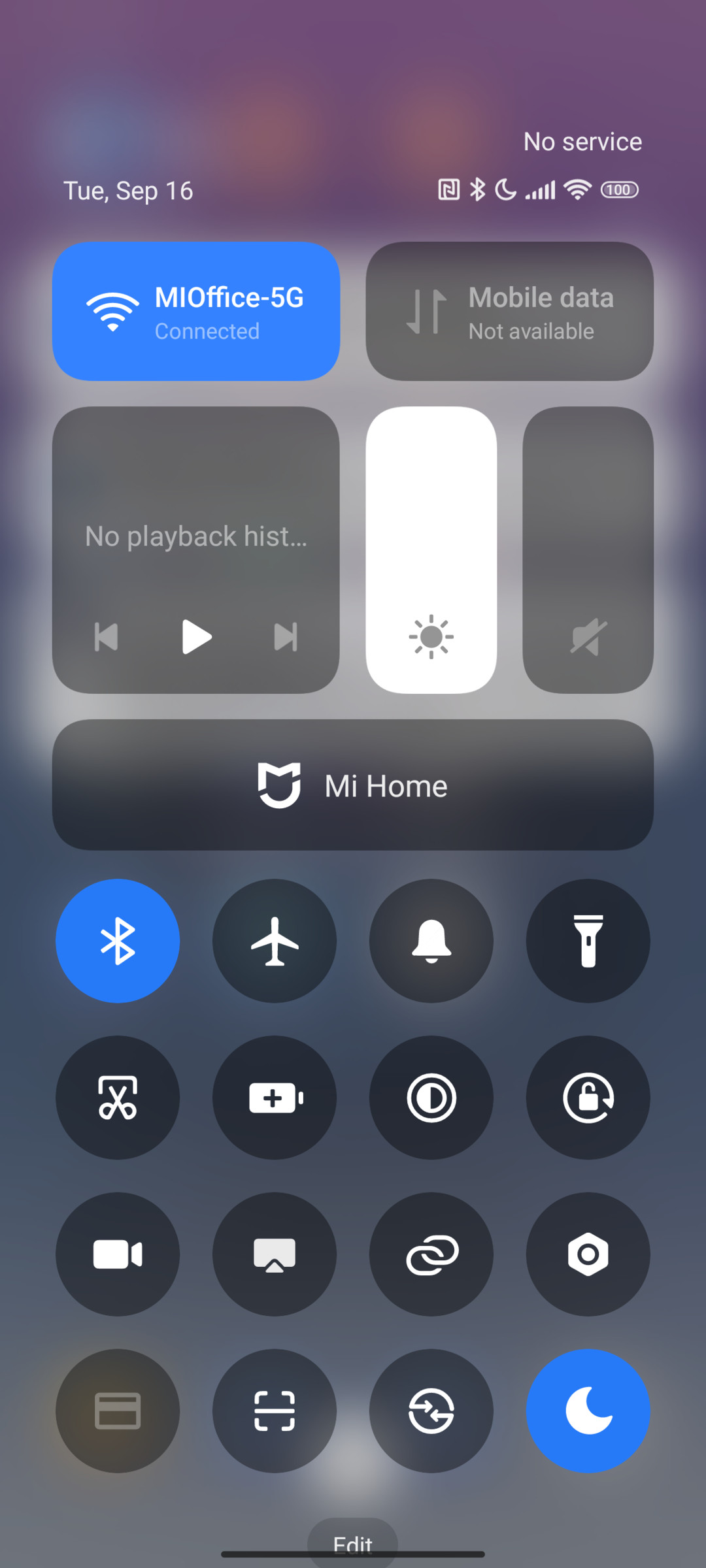Toggle the sound bell tile
The image size is (706, 1568).
point(431,941)
